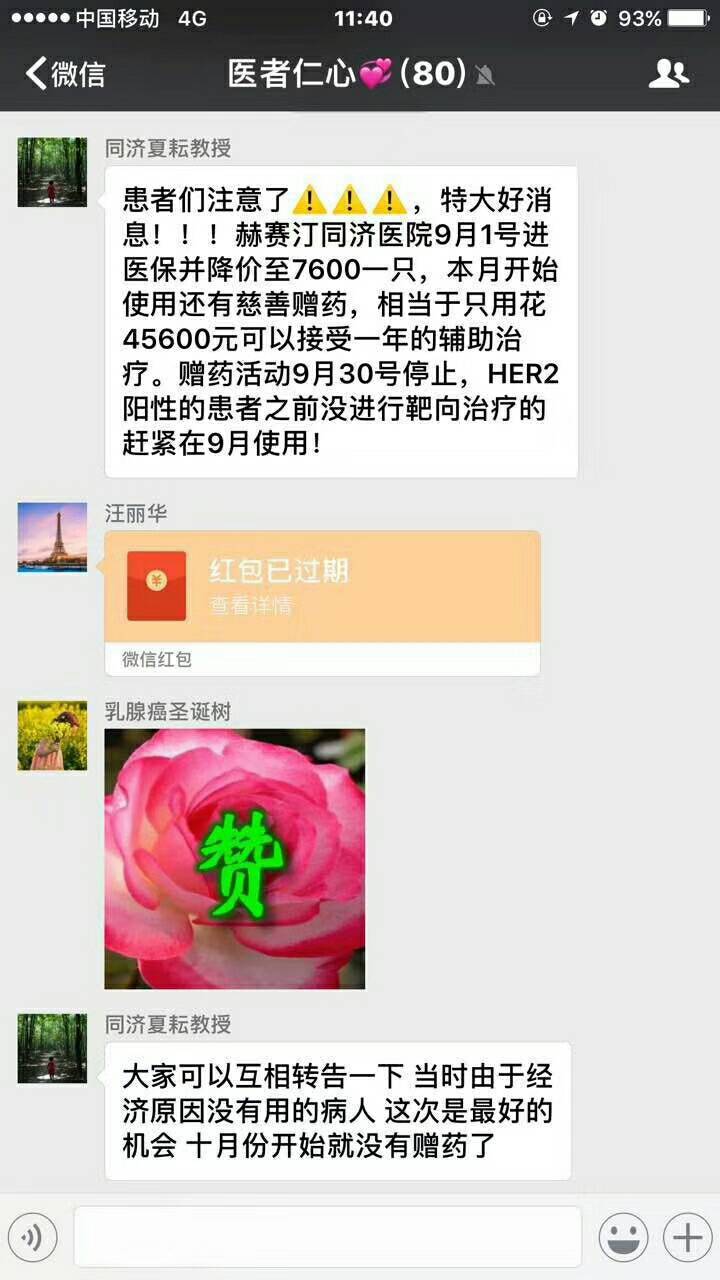Switch to voice message input
Screen dimensions: 720x1280
32,1238
